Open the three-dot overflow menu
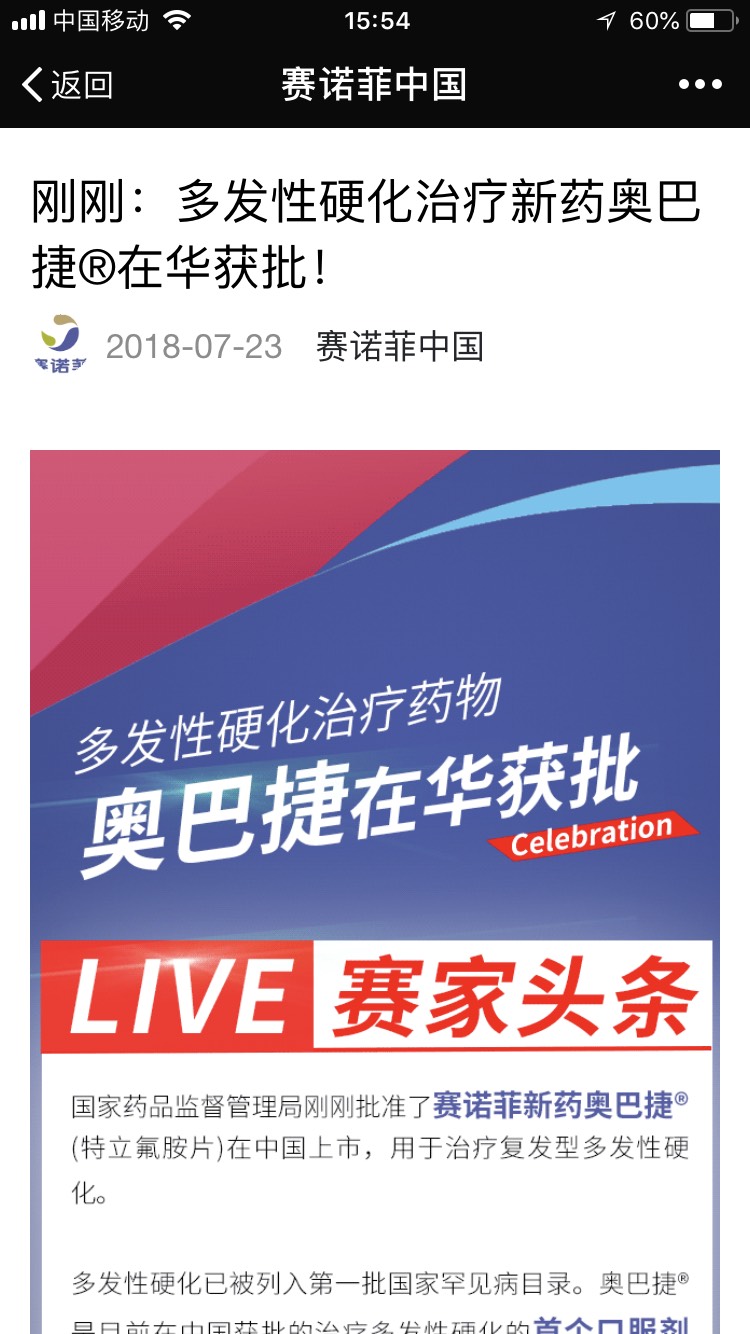This screenshot has width=750, height=1334. click(x=699, y=85)
